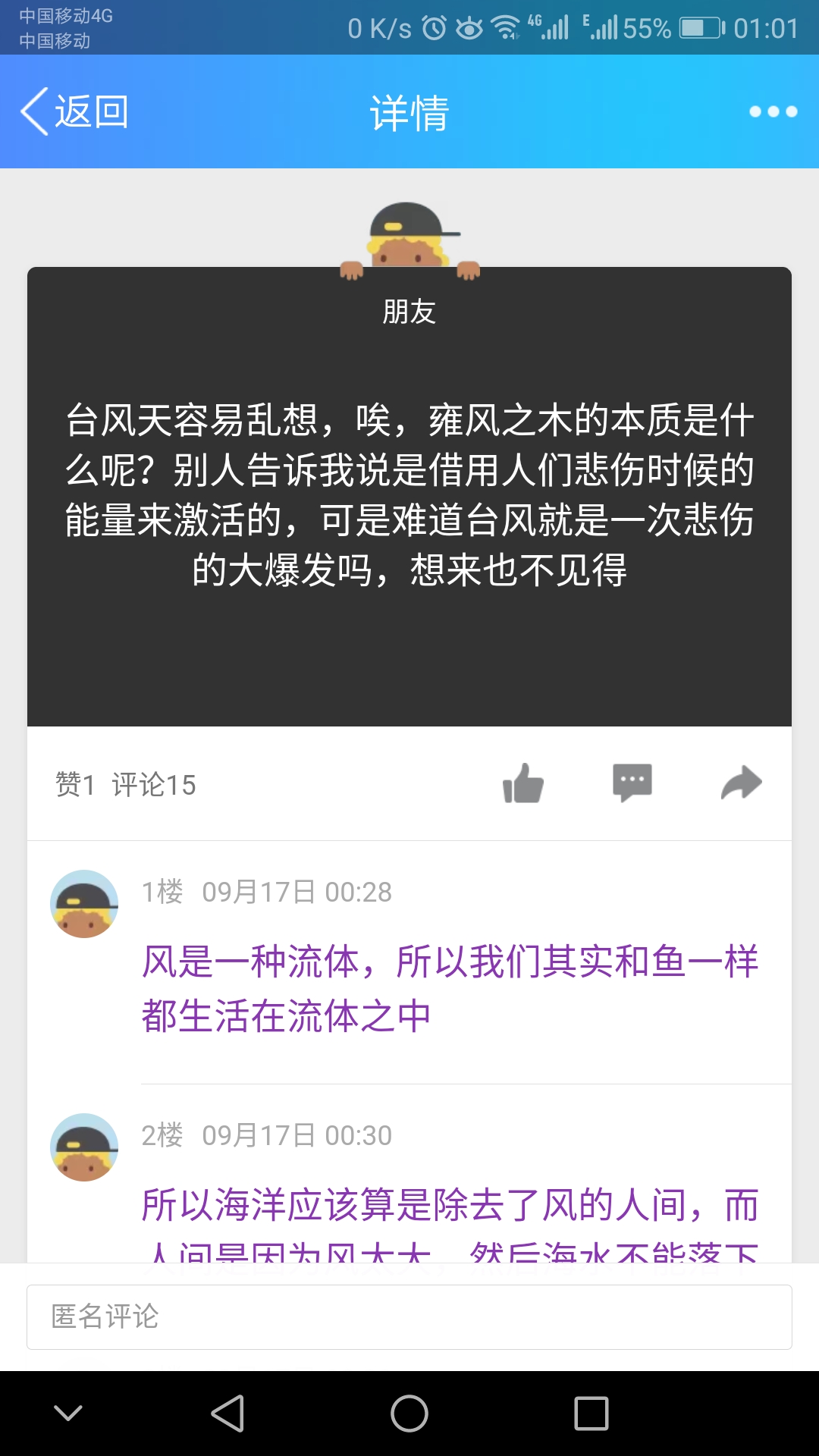The width and height of the screenshot is (819, 1456).
Task: Open the three-dot overflow menu
Action: (x=773, y=111)
